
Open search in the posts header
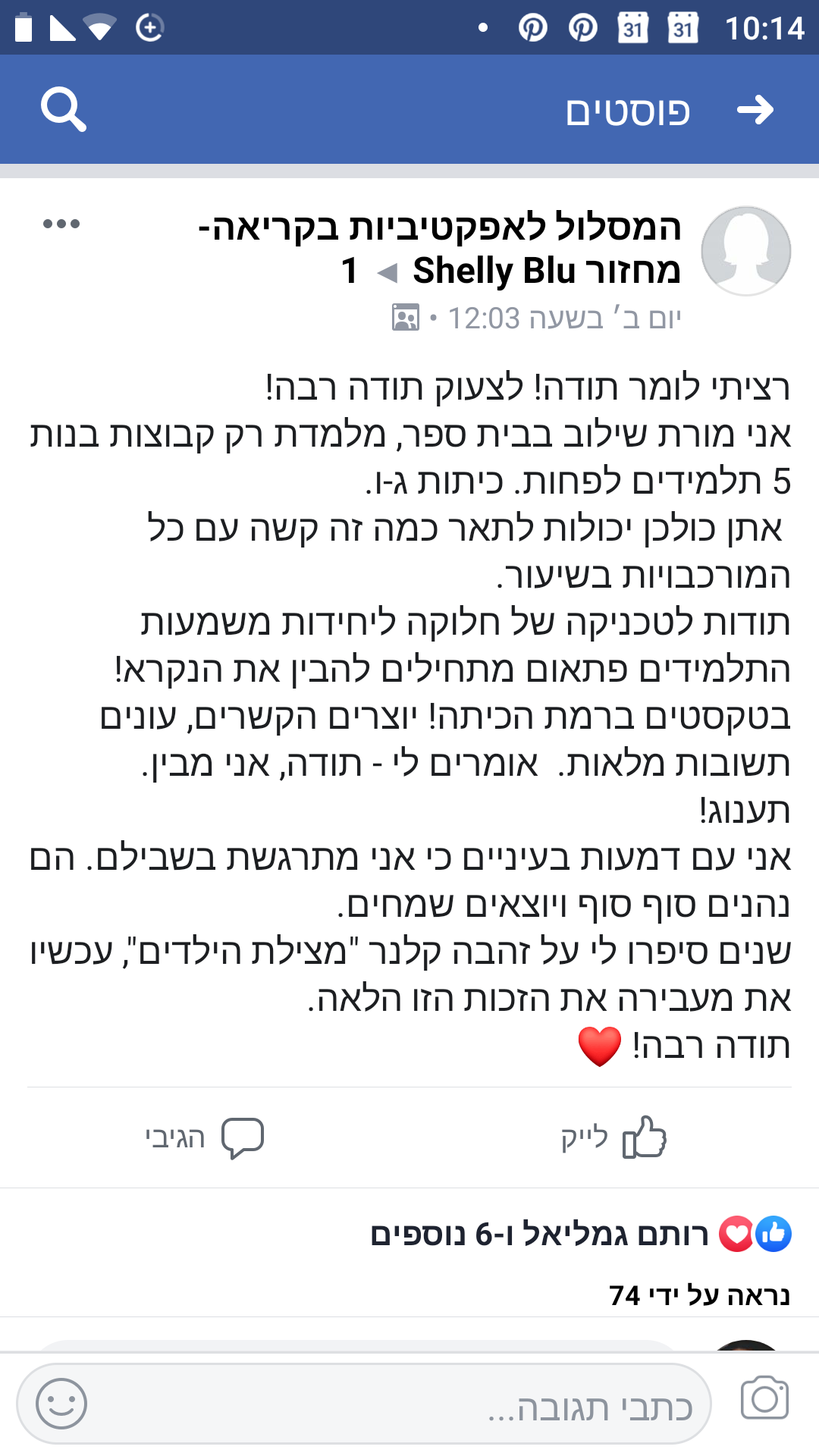click(63, 110)
